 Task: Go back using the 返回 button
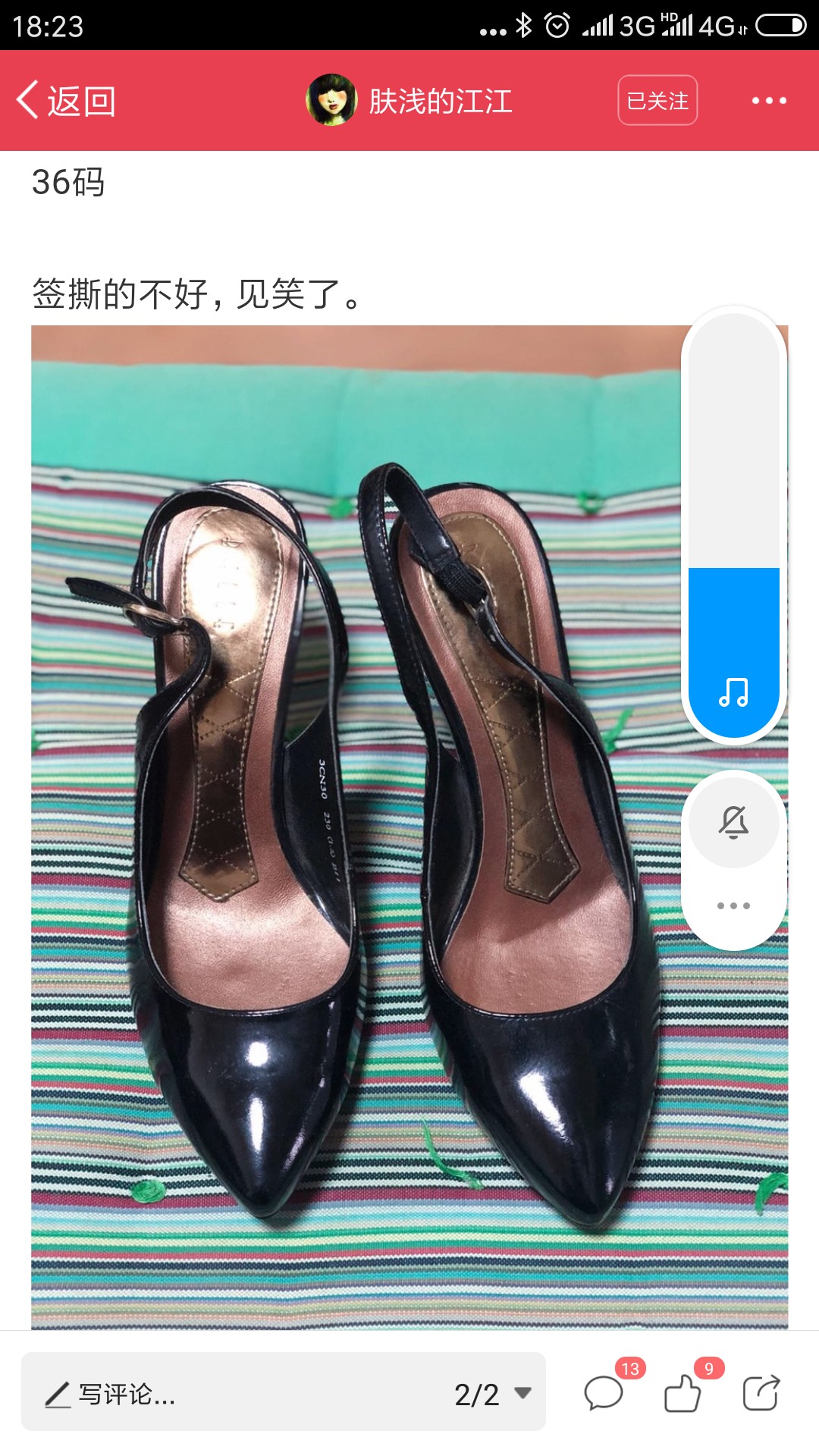click(x=66, y=100)
